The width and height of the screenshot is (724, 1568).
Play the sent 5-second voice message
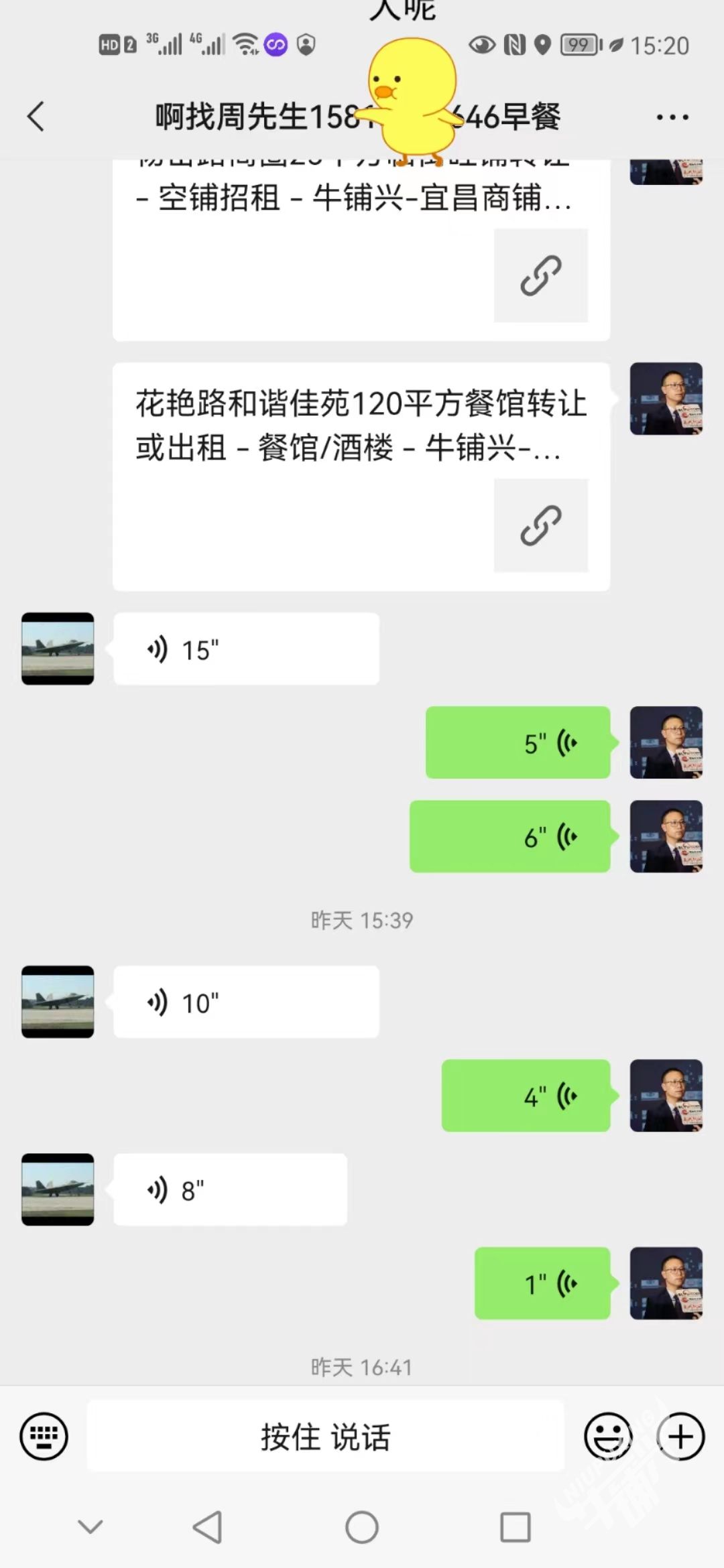coord(518,742)
